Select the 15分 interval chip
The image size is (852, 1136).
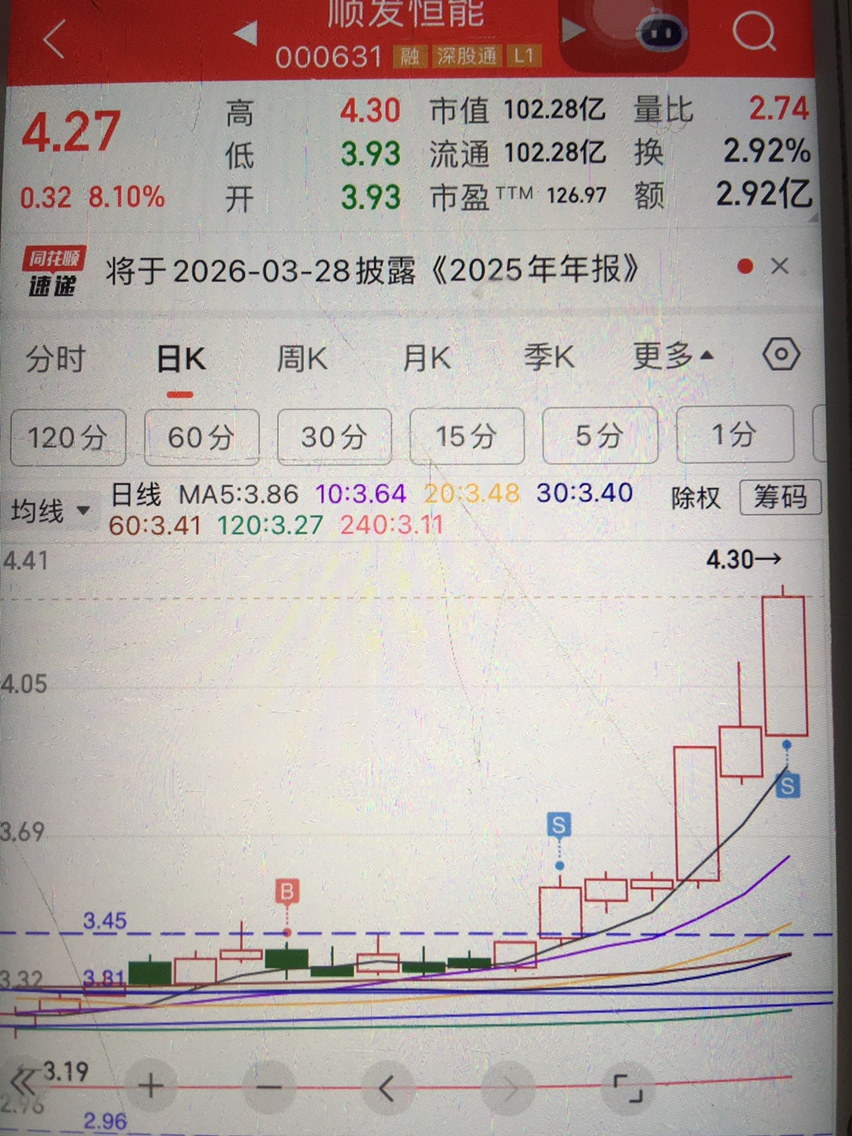[x=467, y=436]
